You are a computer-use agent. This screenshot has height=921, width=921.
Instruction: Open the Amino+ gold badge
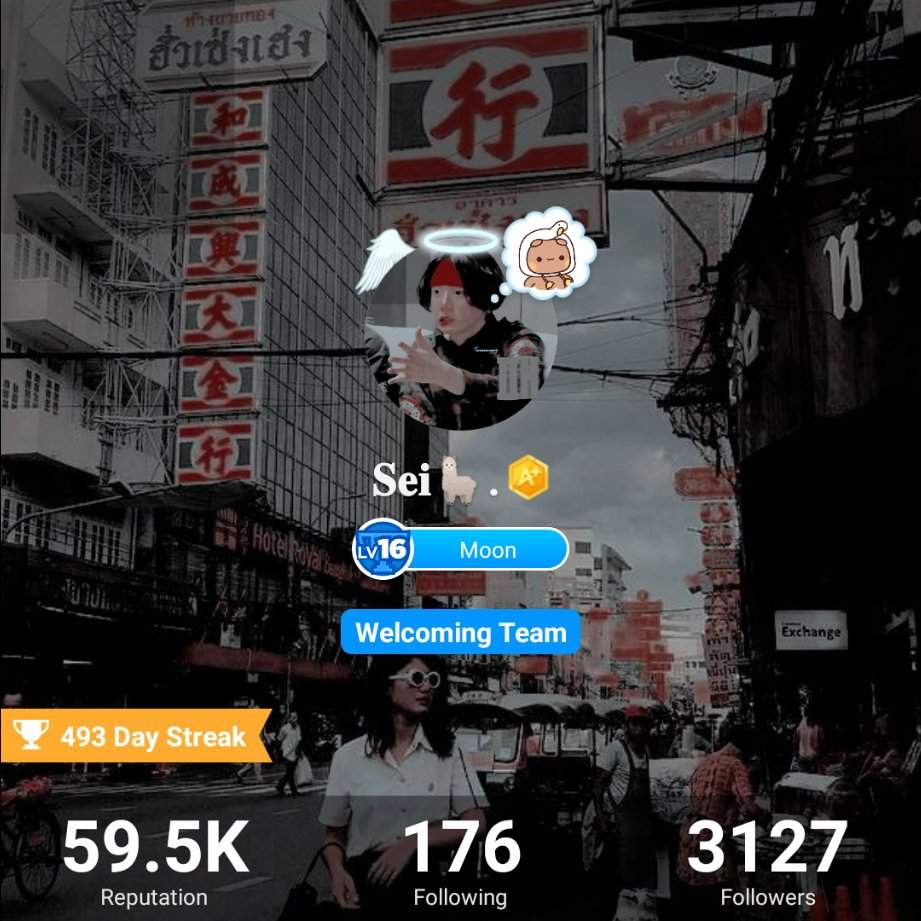(527, 479)
